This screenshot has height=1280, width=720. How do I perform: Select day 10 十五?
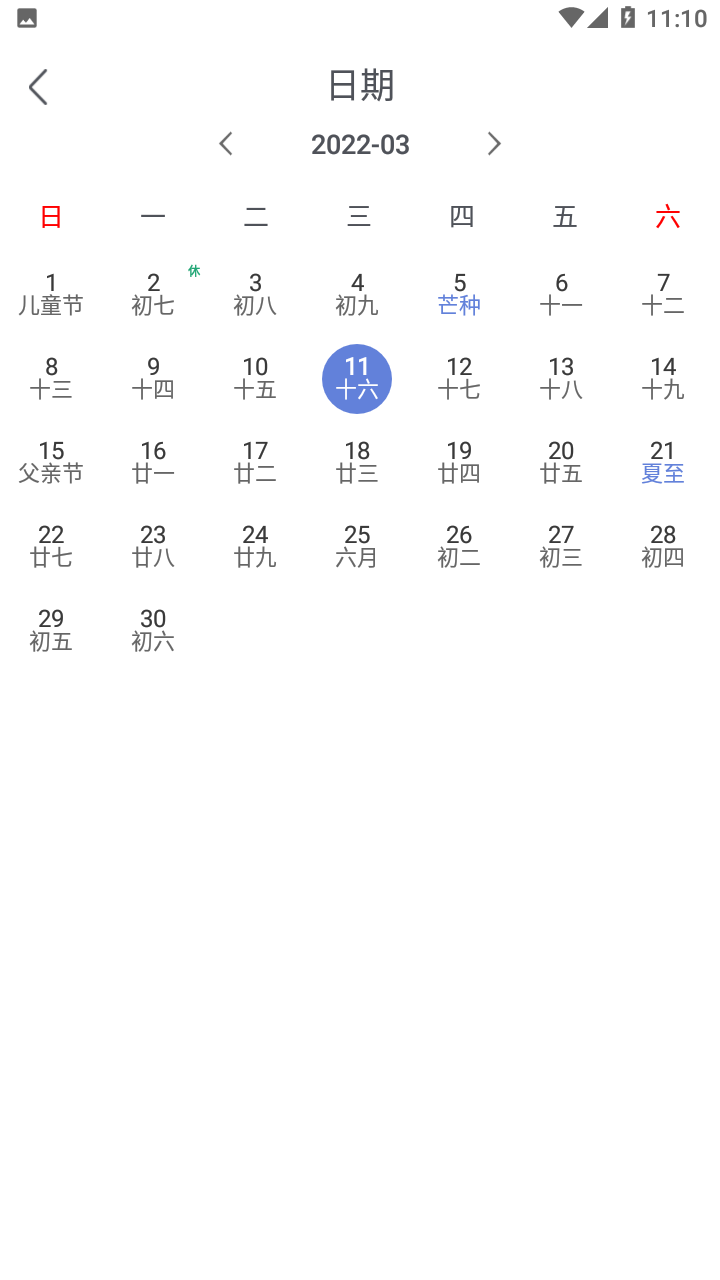pos(255,378)
